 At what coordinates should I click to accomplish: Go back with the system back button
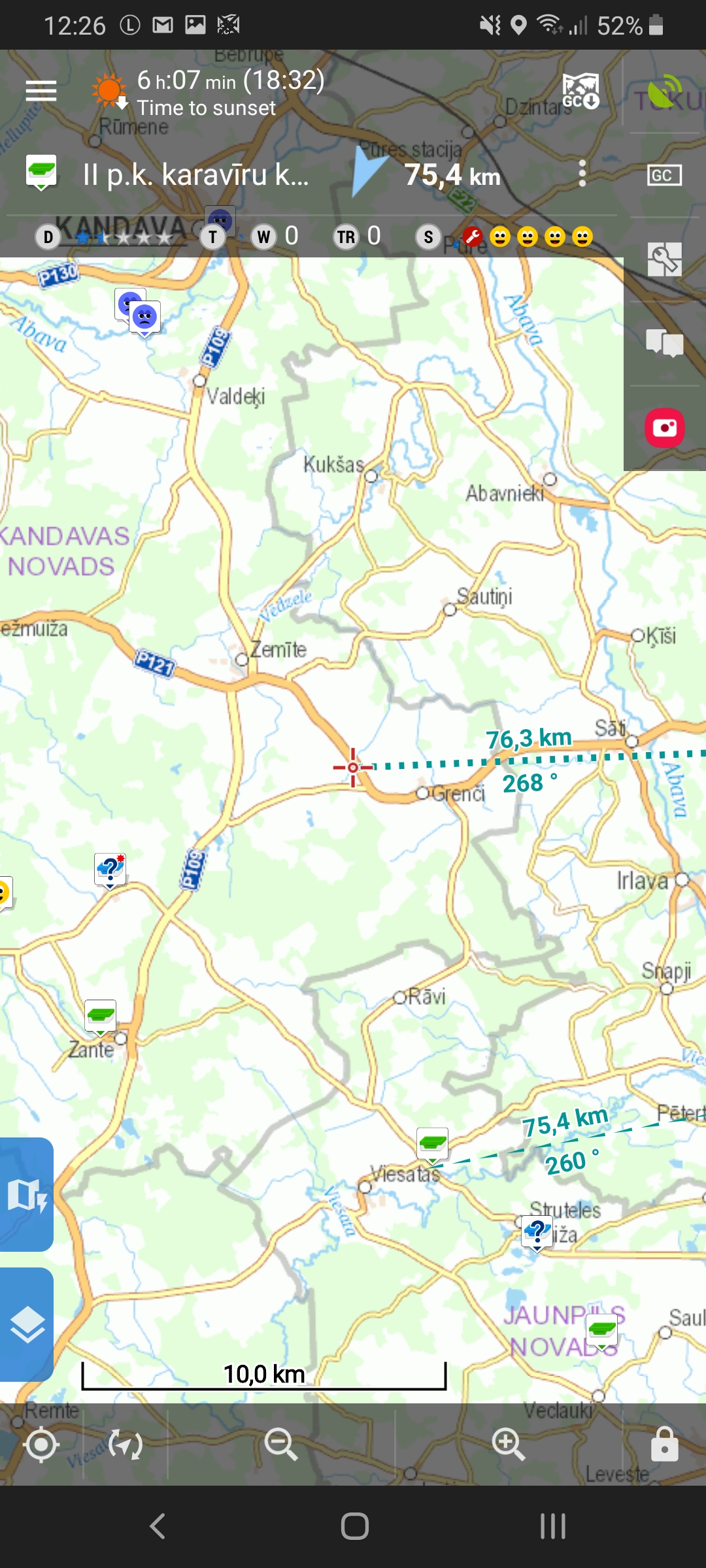tap(157, 1526)
